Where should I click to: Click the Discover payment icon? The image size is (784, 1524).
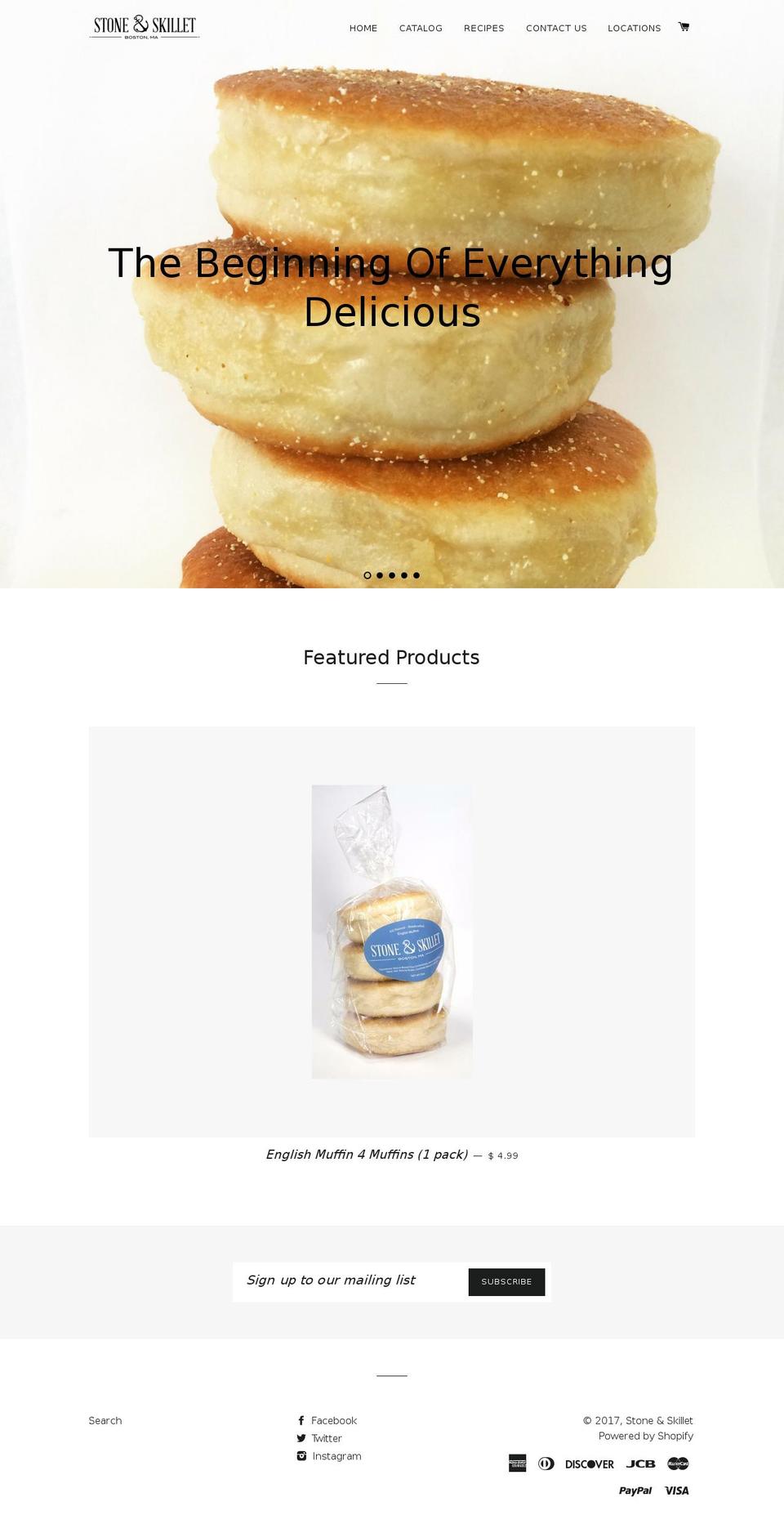(589, 1464)
